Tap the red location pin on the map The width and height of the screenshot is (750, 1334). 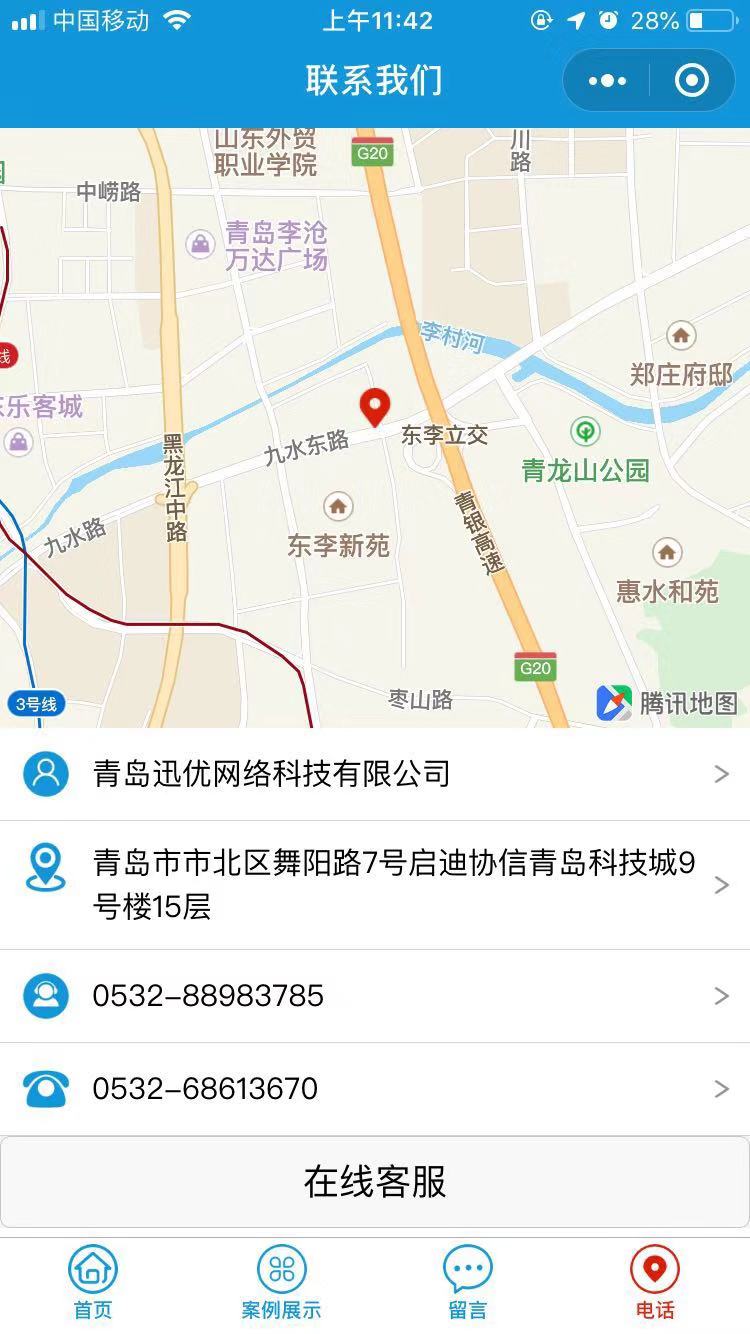click(374, 407)
